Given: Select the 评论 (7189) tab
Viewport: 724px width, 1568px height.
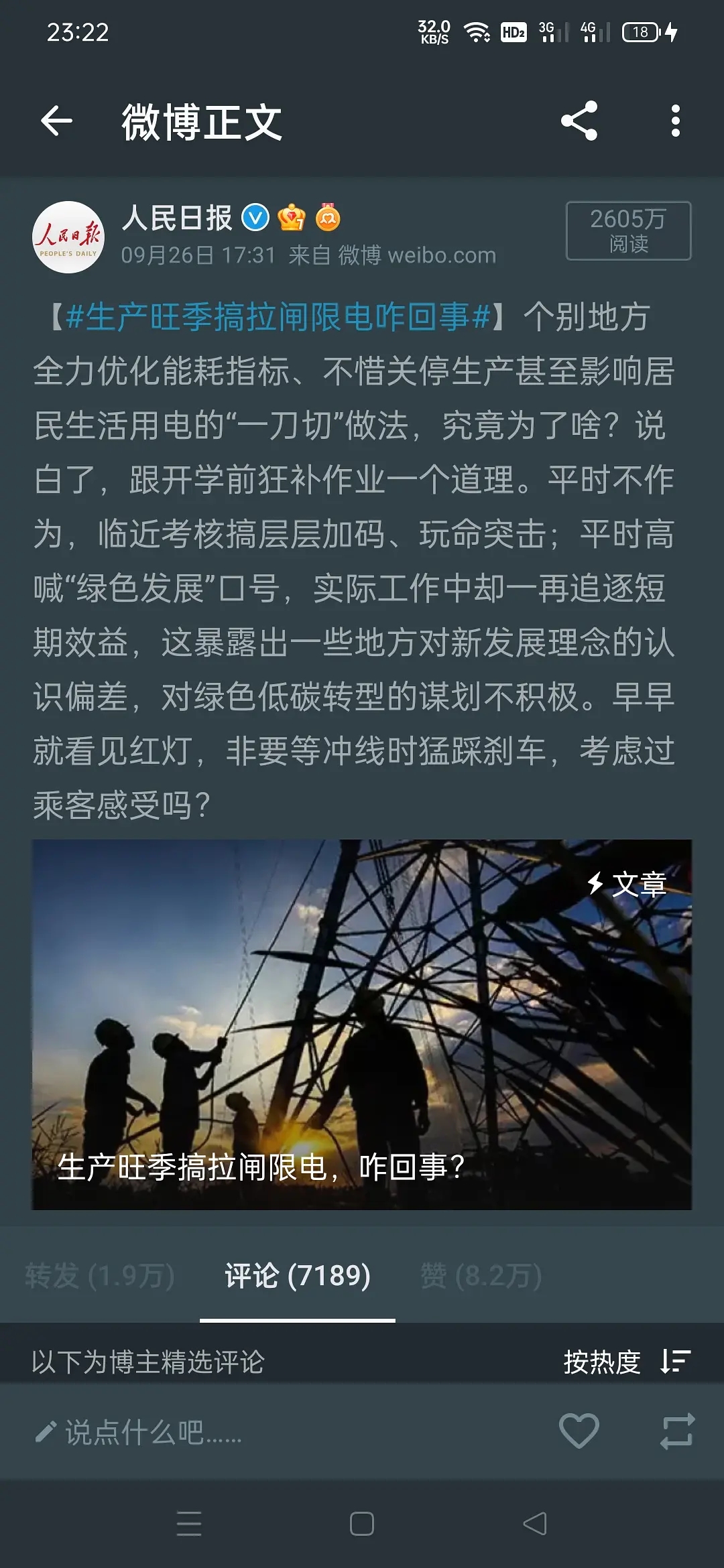Looking at the screenshot, I should [x=298, y=1275].
